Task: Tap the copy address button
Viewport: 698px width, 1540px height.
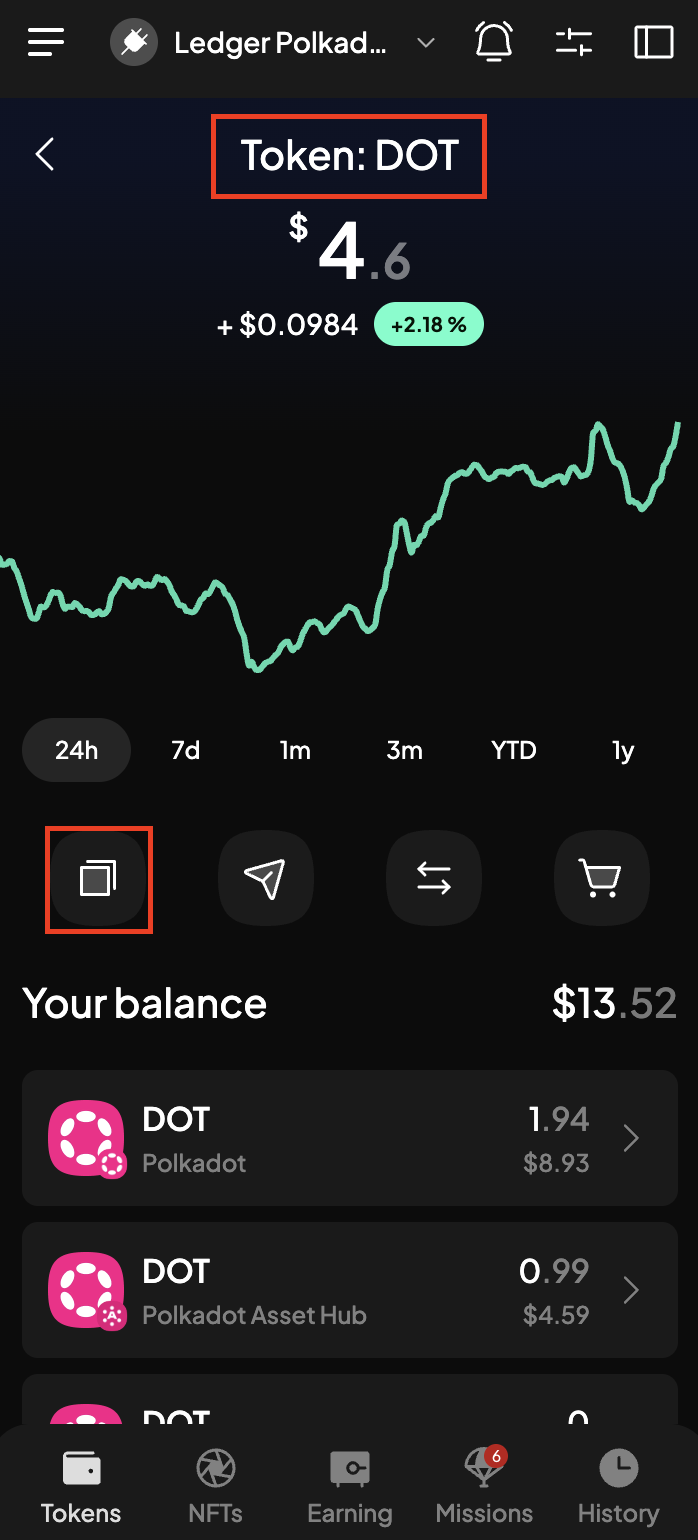Action: click(x=98, y=879)
